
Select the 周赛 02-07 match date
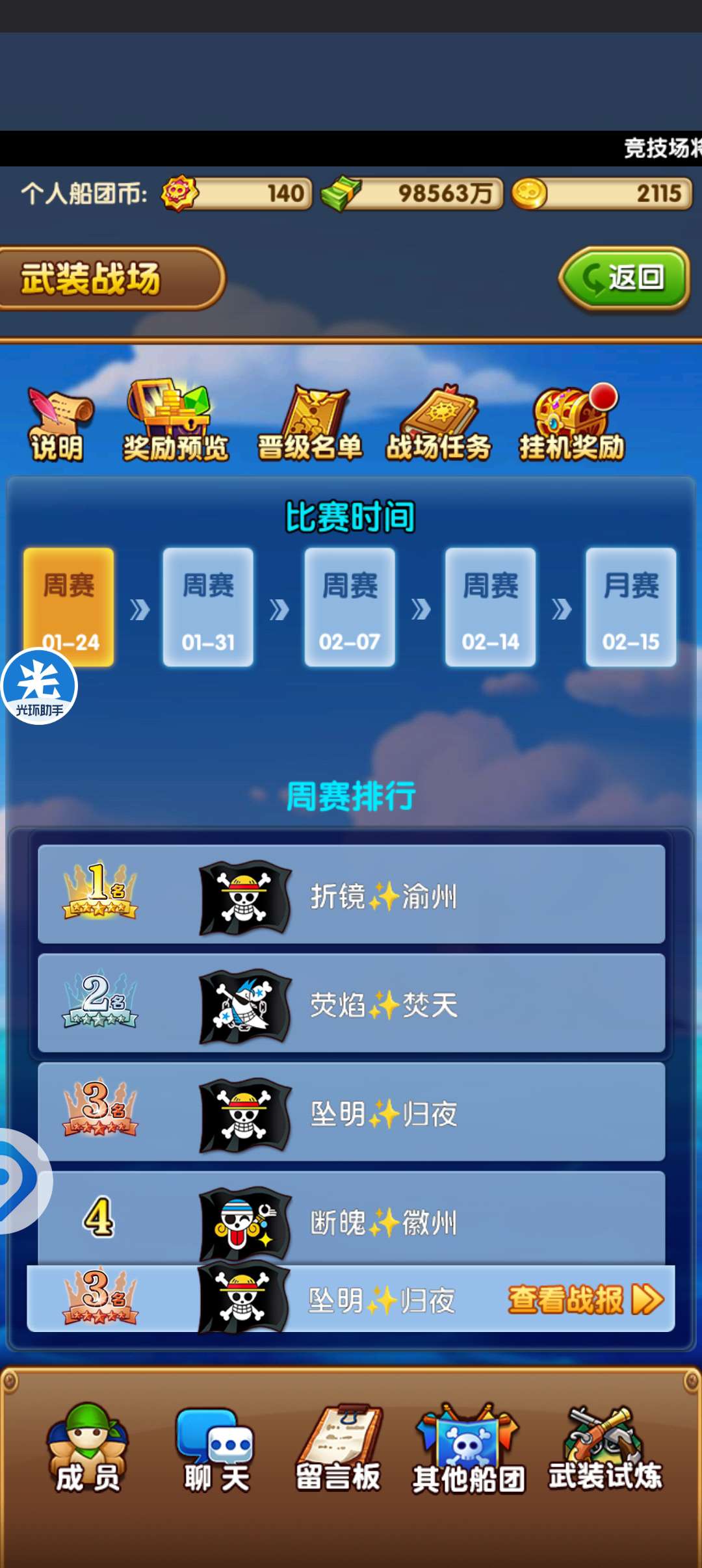350,607
